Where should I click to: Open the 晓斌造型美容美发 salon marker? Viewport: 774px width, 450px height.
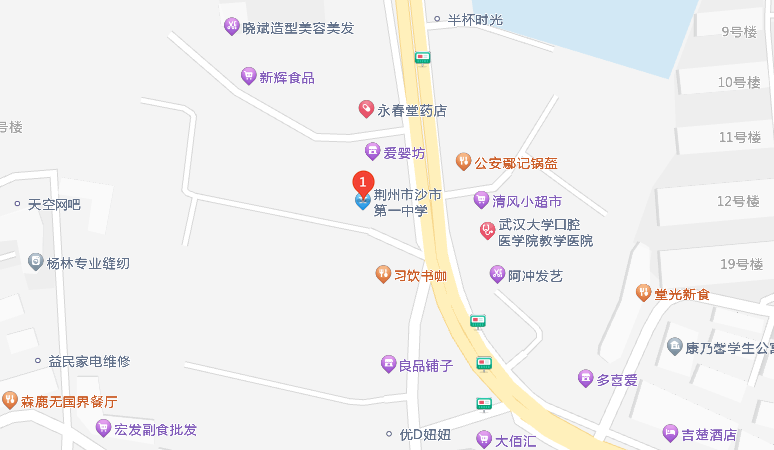231,27
